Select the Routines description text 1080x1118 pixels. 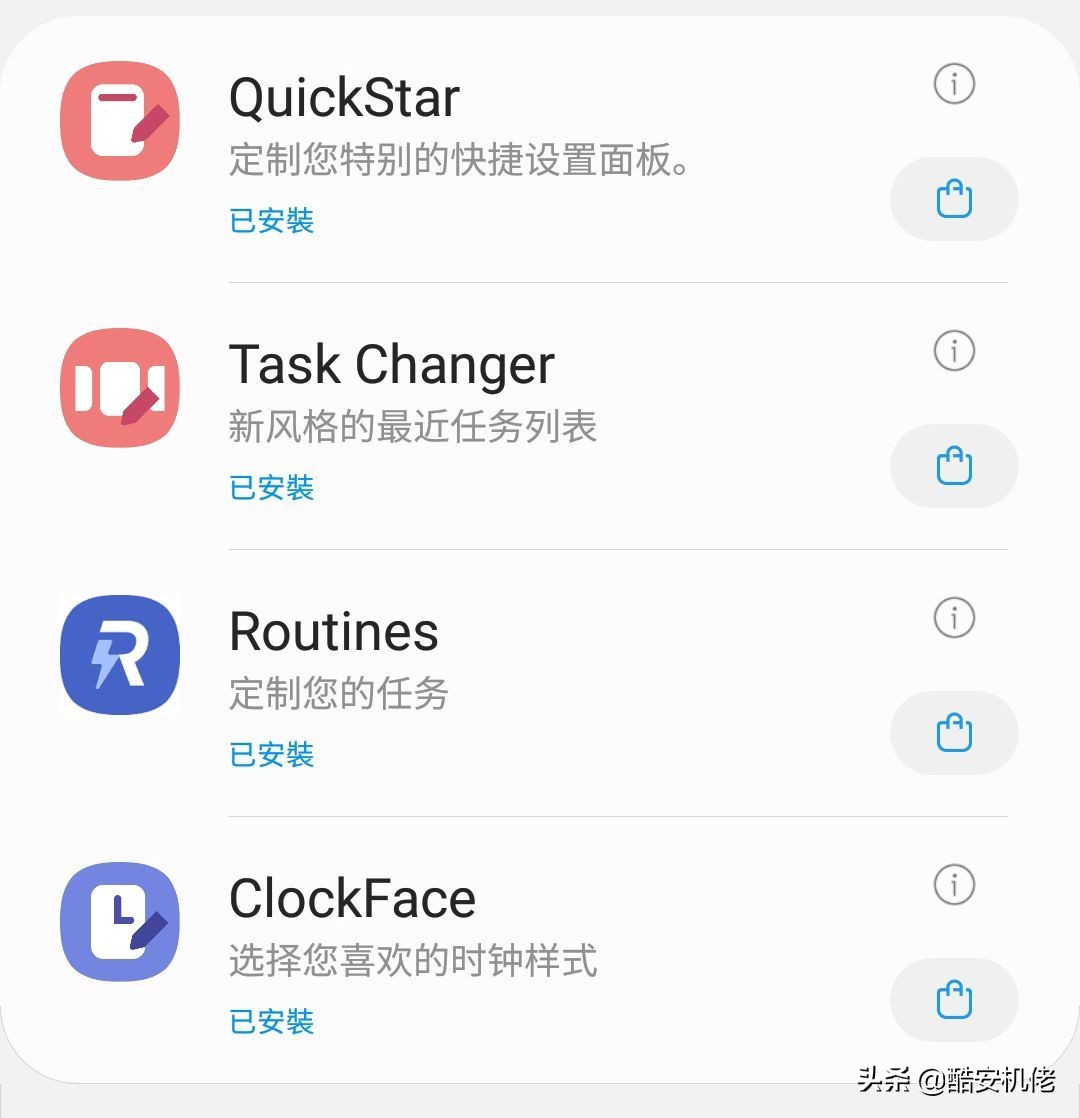338,694
